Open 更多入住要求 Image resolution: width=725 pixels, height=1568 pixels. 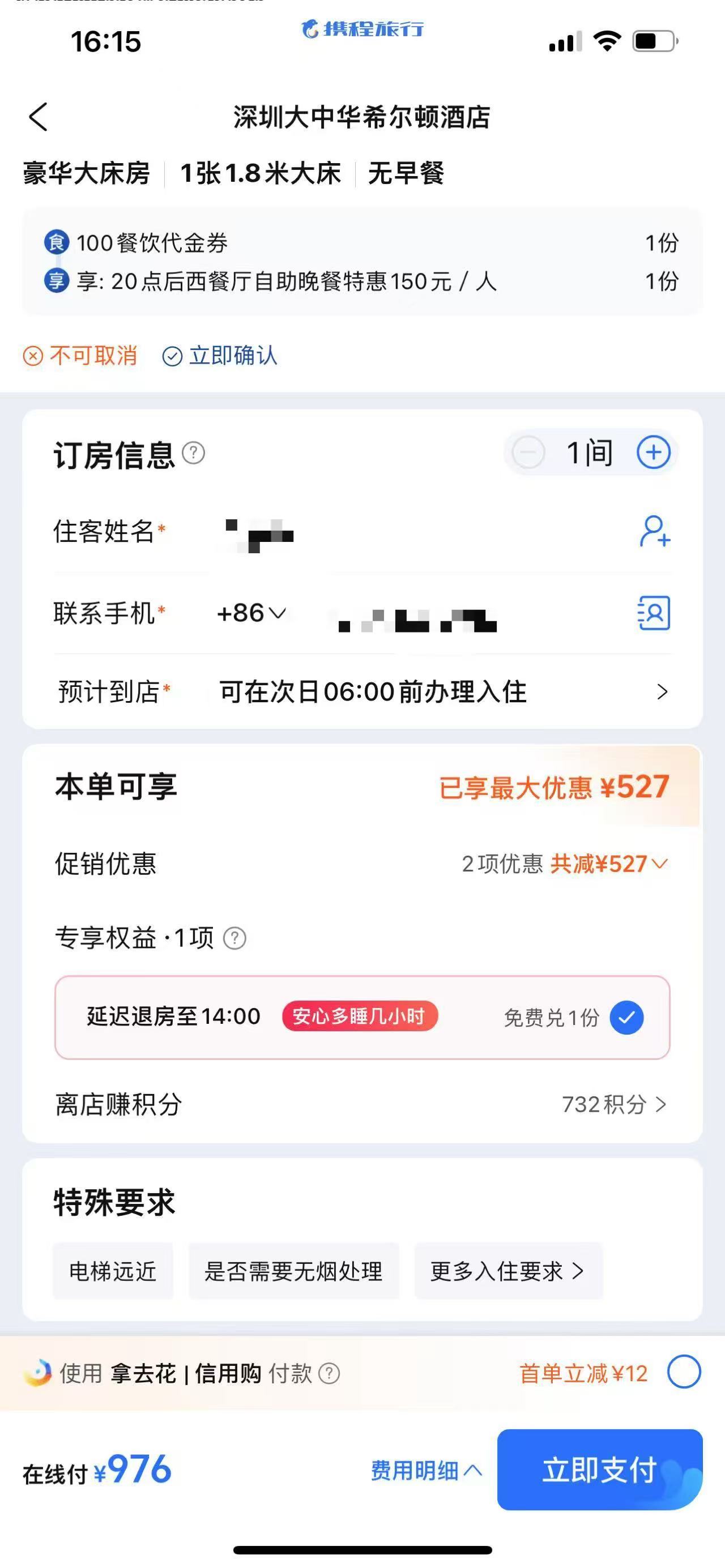tap(508, 1271)
